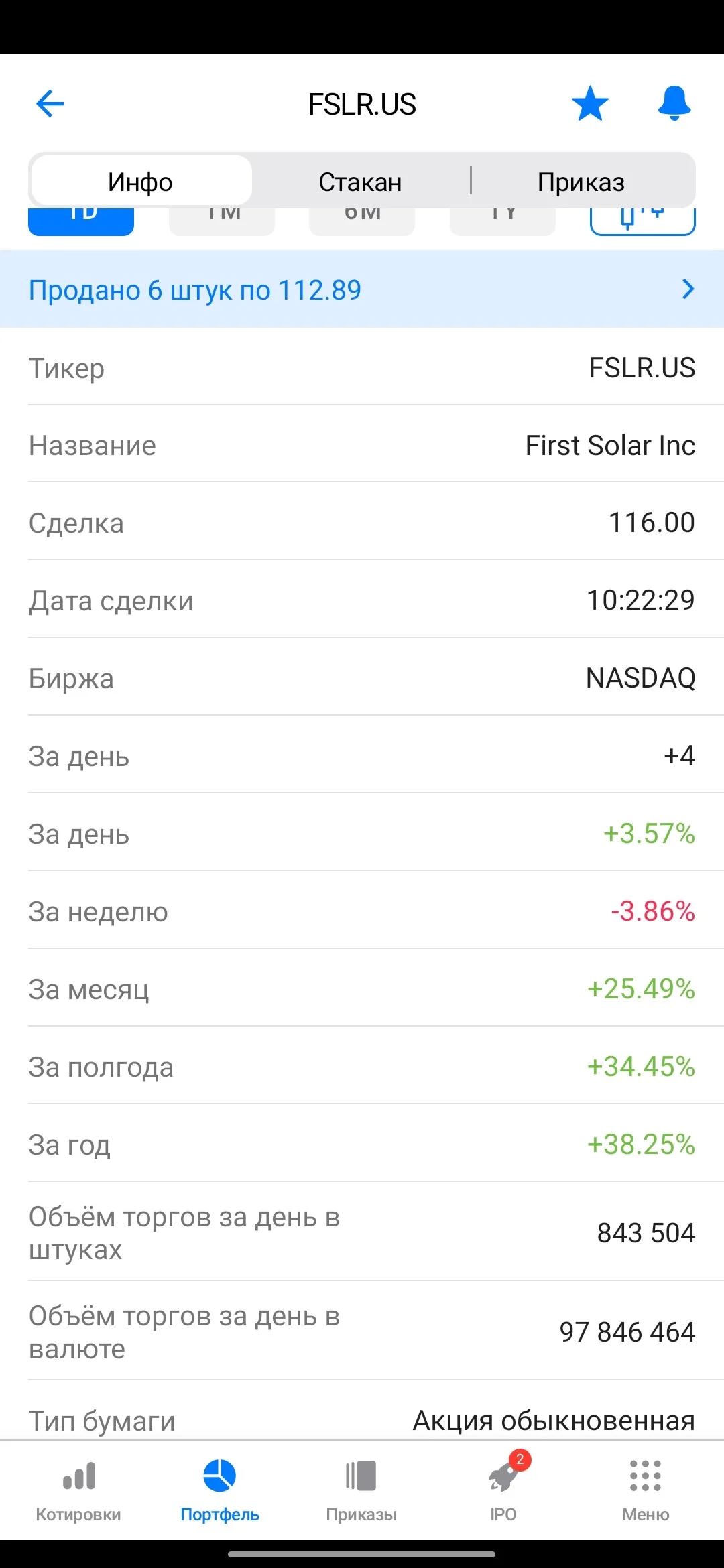Toggle the favorite star for FSLR.US

tap(590, 104)
